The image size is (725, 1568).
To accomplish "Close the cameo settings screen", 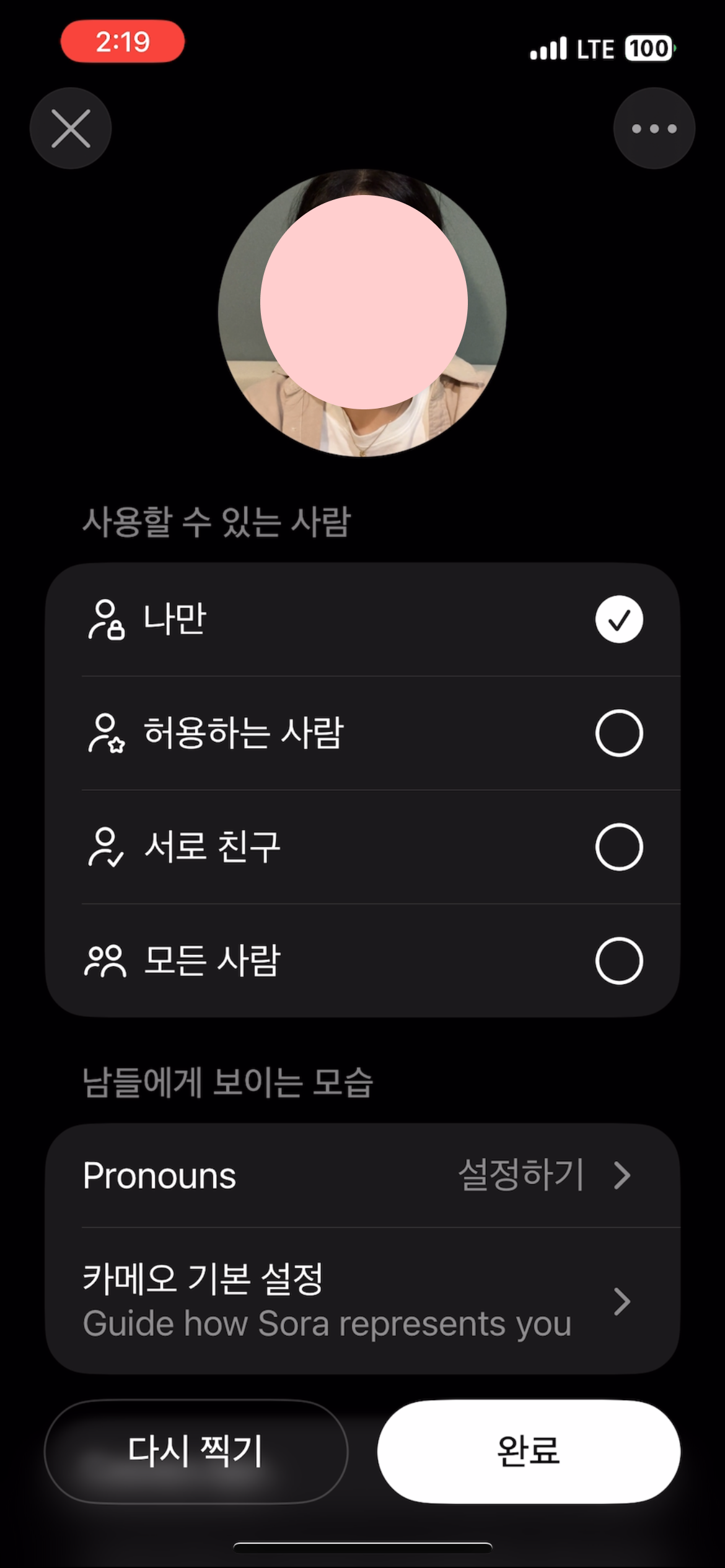I will 71,128.
